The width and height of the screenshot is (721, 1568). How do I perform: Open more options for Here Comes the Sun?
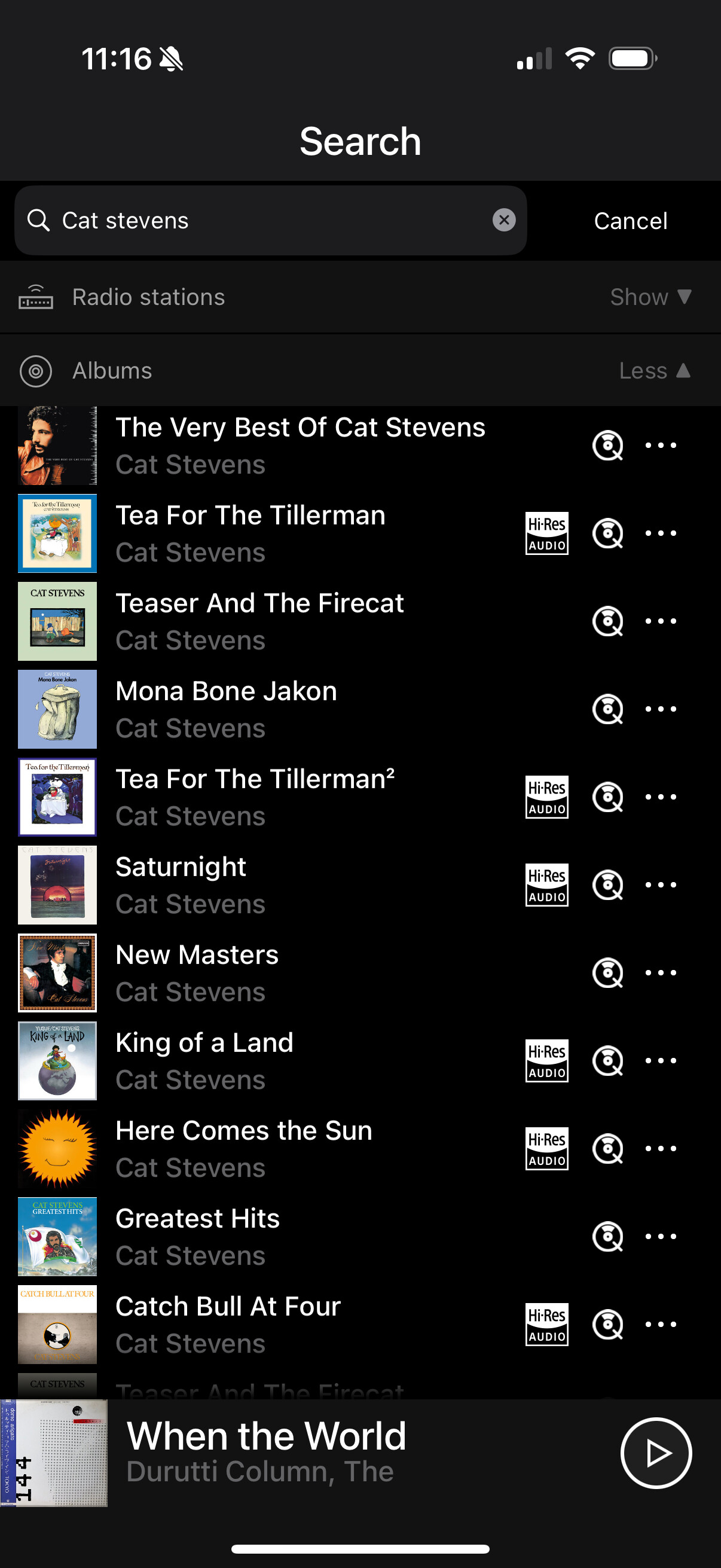click(660, 1149)
